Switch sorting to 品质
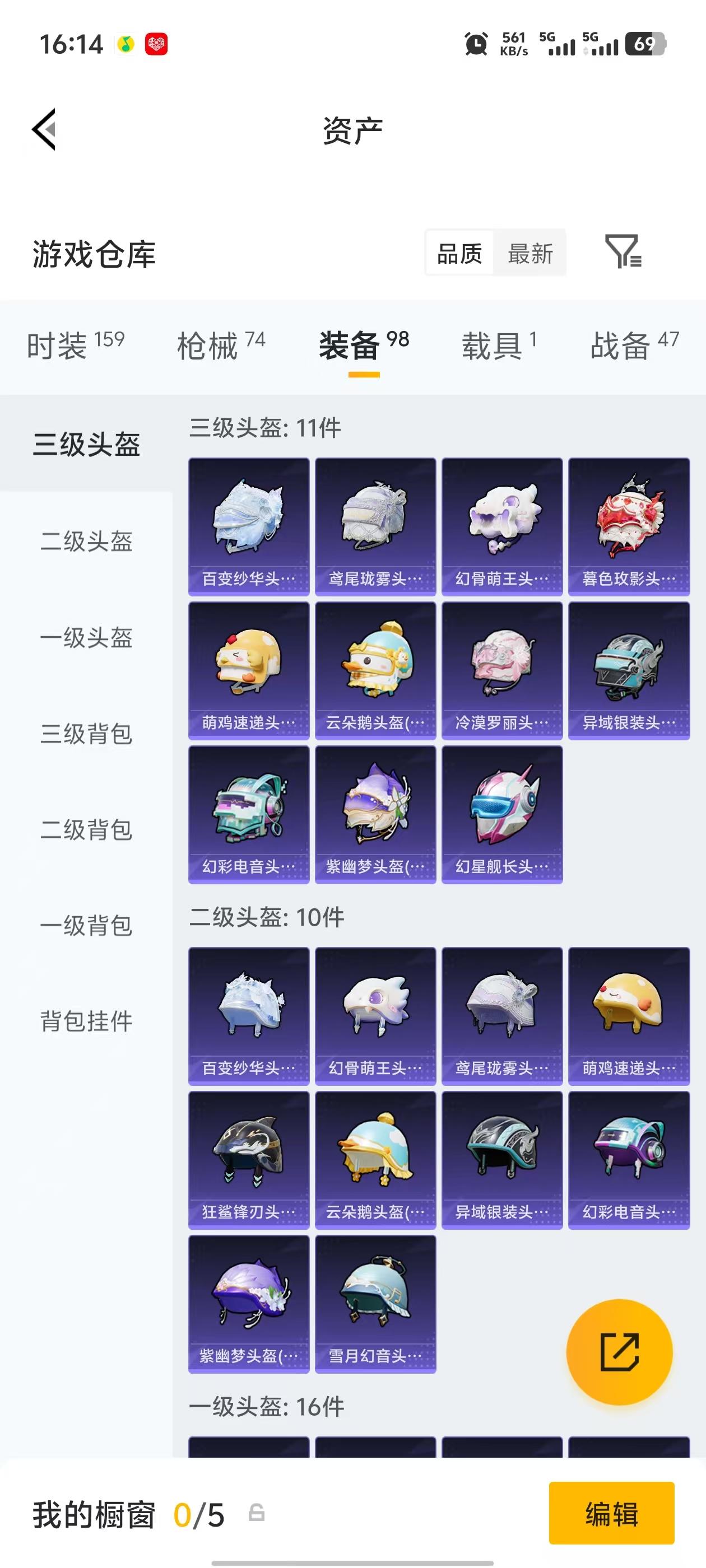Viewport: 706px width, 1568px height. (x=461, y=254)
